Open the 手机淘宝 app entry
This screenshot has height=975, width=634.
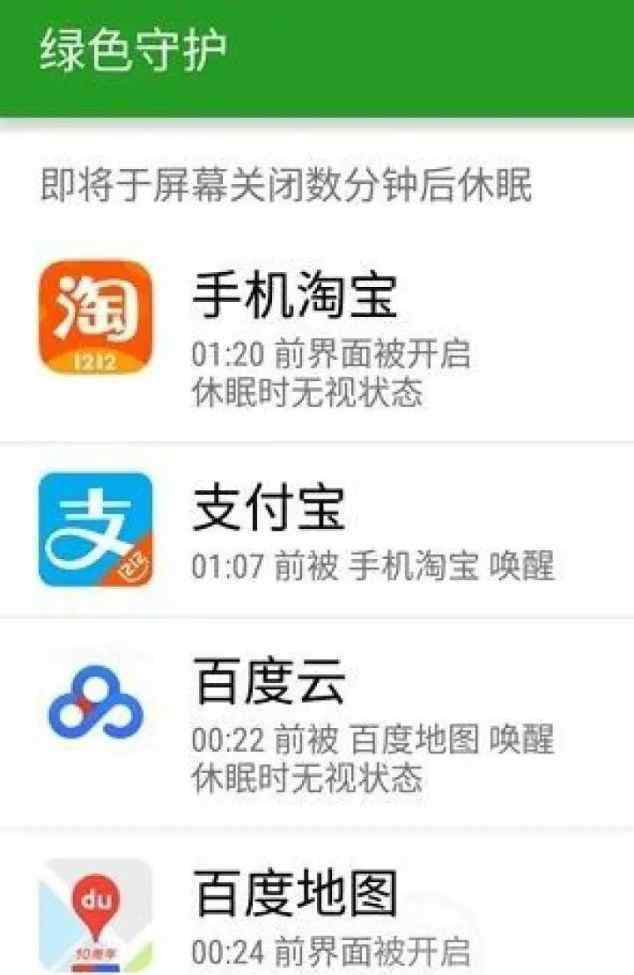tap(316, 335)
